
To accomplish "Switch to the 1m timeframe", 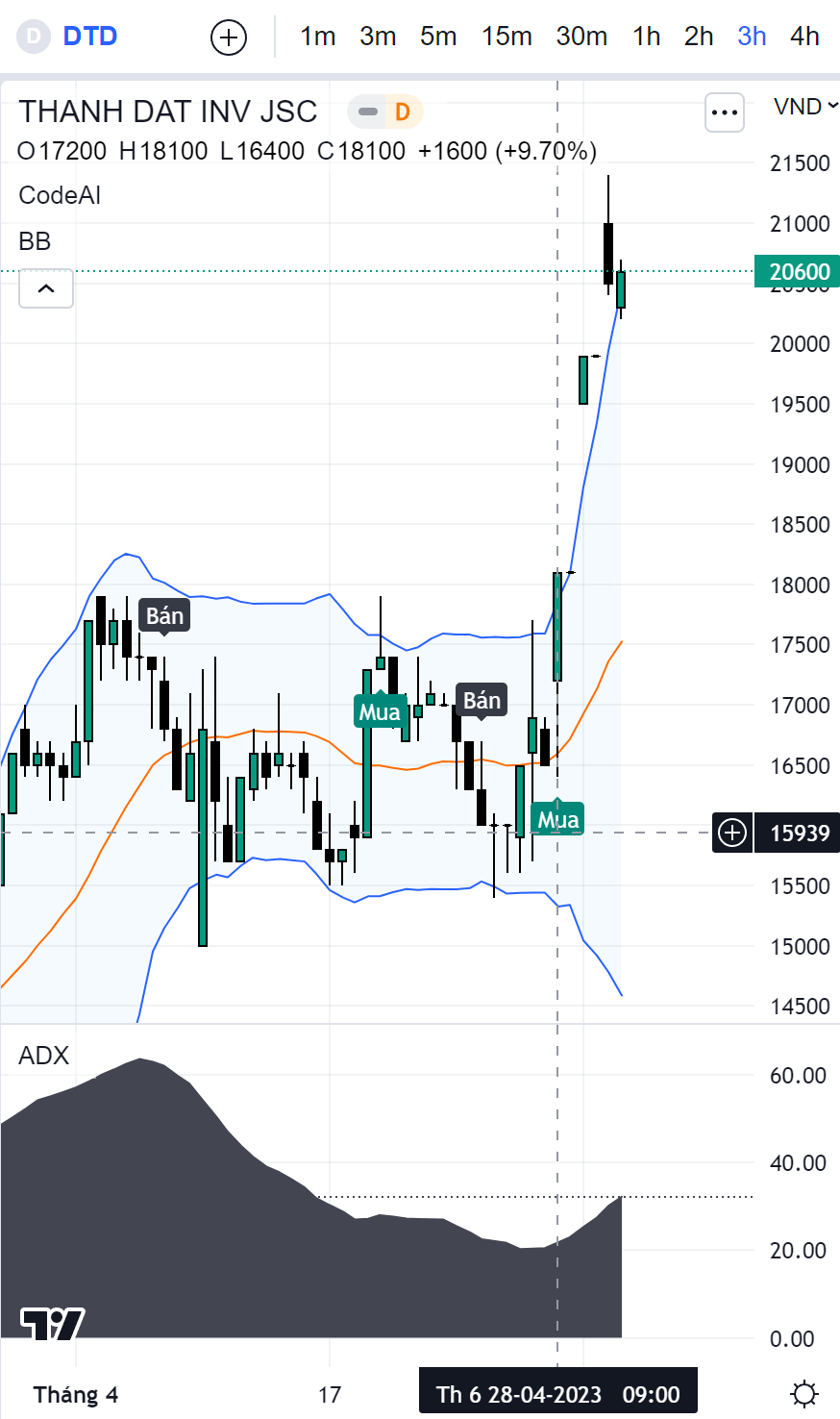I will tap(317, 37).
